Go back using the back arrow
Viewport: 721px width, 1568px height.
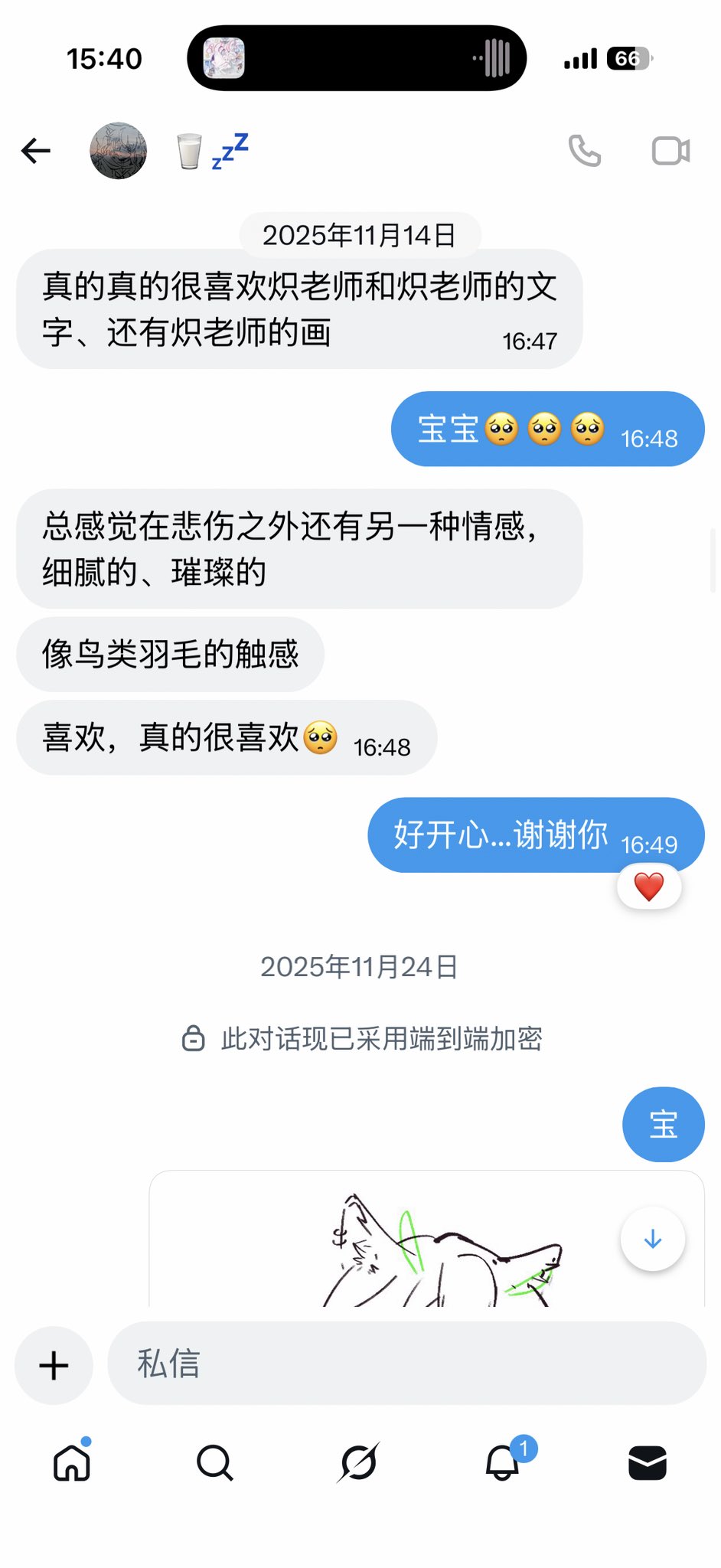pos(36,151)
